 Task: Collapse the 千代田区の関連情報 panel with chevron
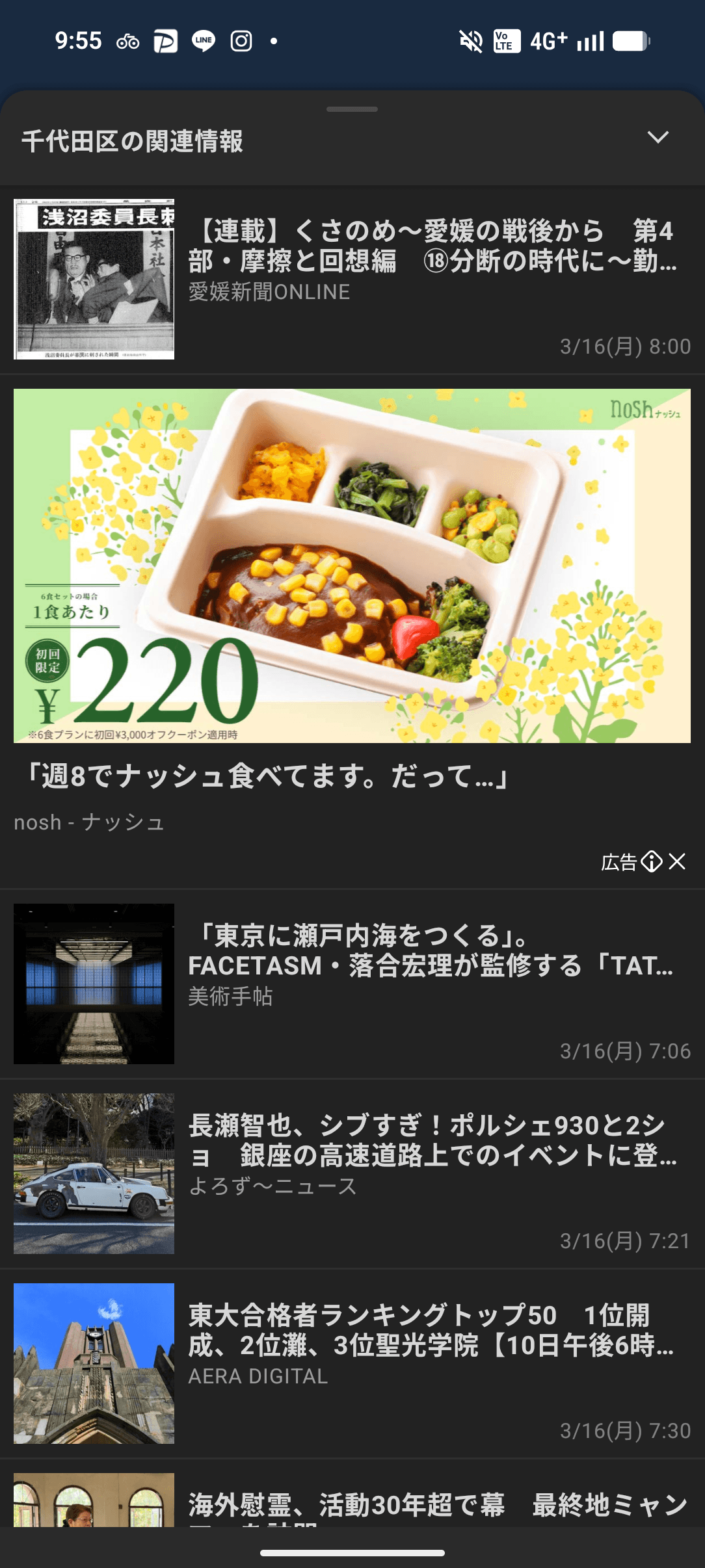tap(658, 138)
